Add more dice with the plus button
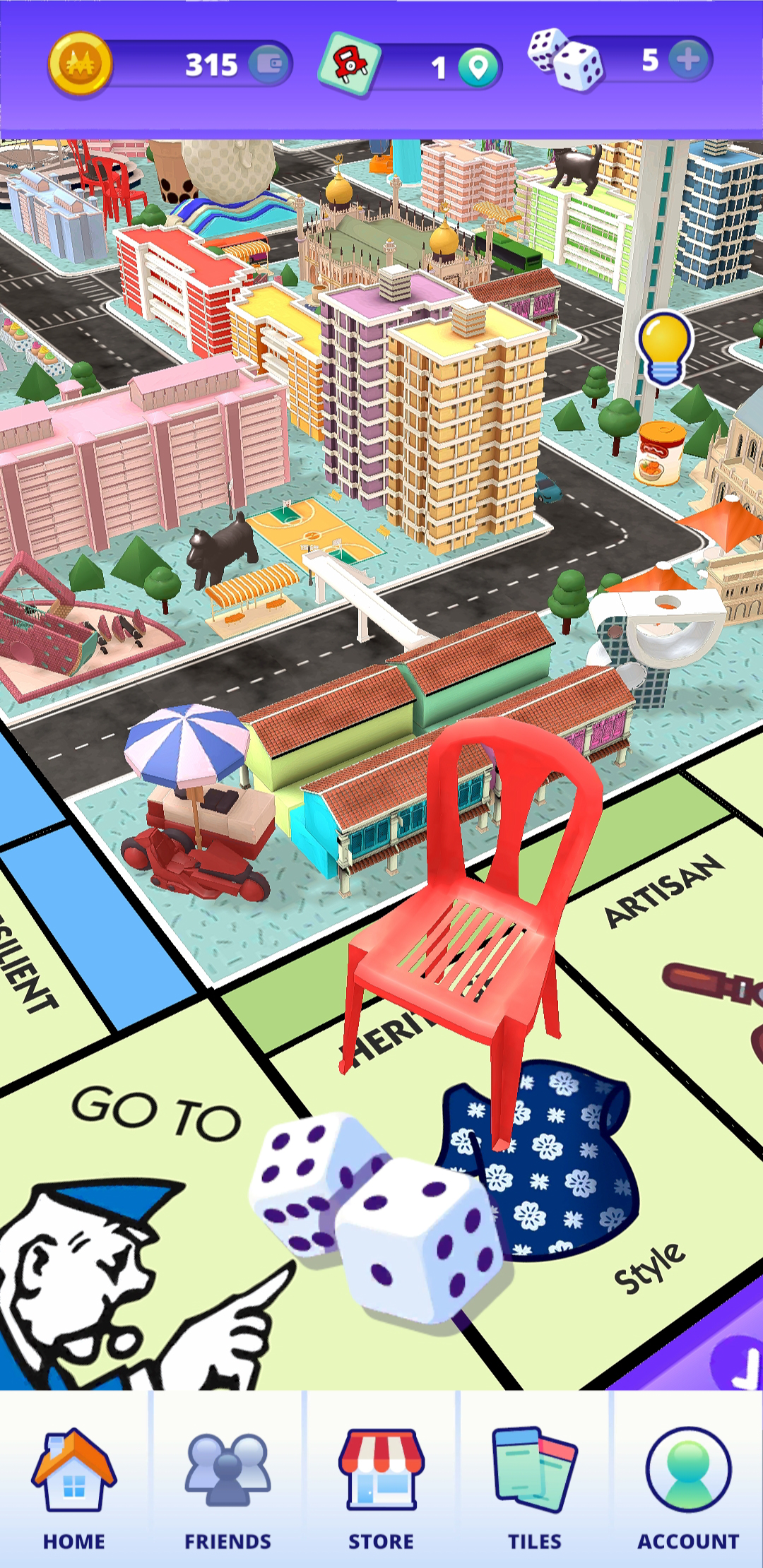Image resolution: width=763 pixels, height=1568 pixels. [688, 59]
